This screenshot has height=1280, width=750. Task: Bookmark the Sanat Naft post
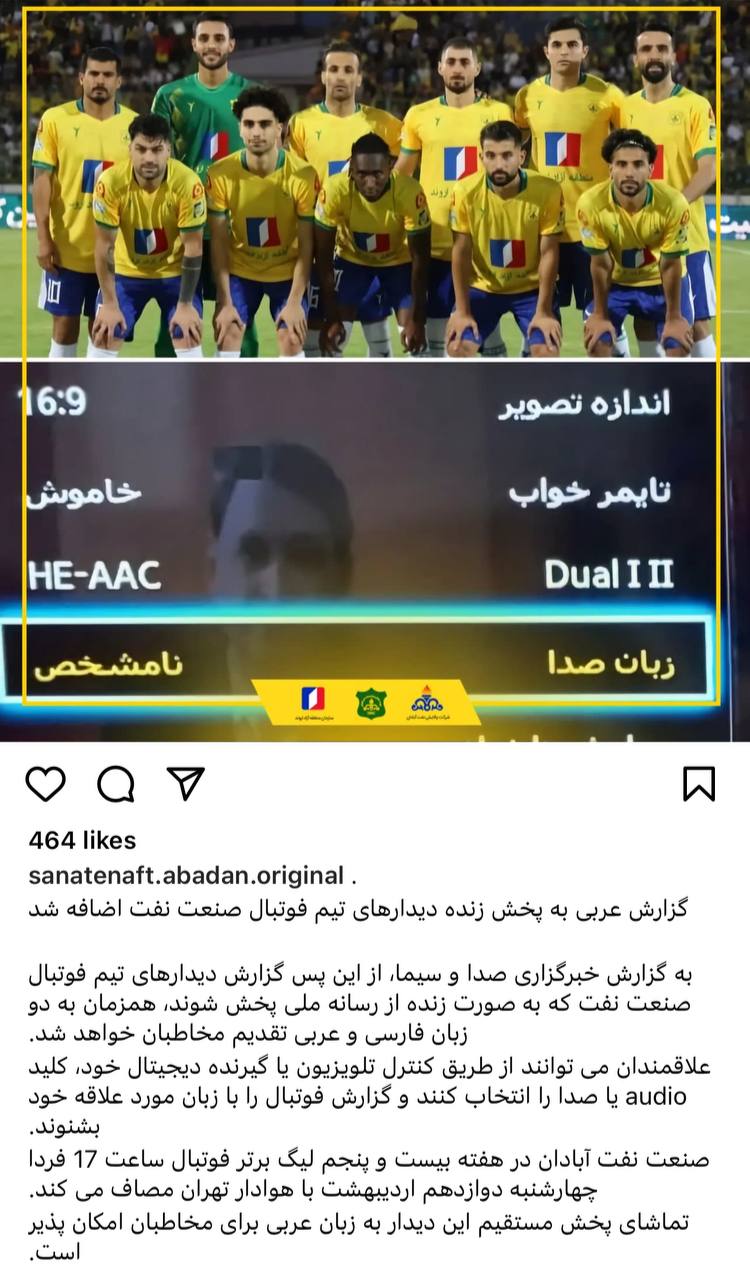[x=699, y=784]
